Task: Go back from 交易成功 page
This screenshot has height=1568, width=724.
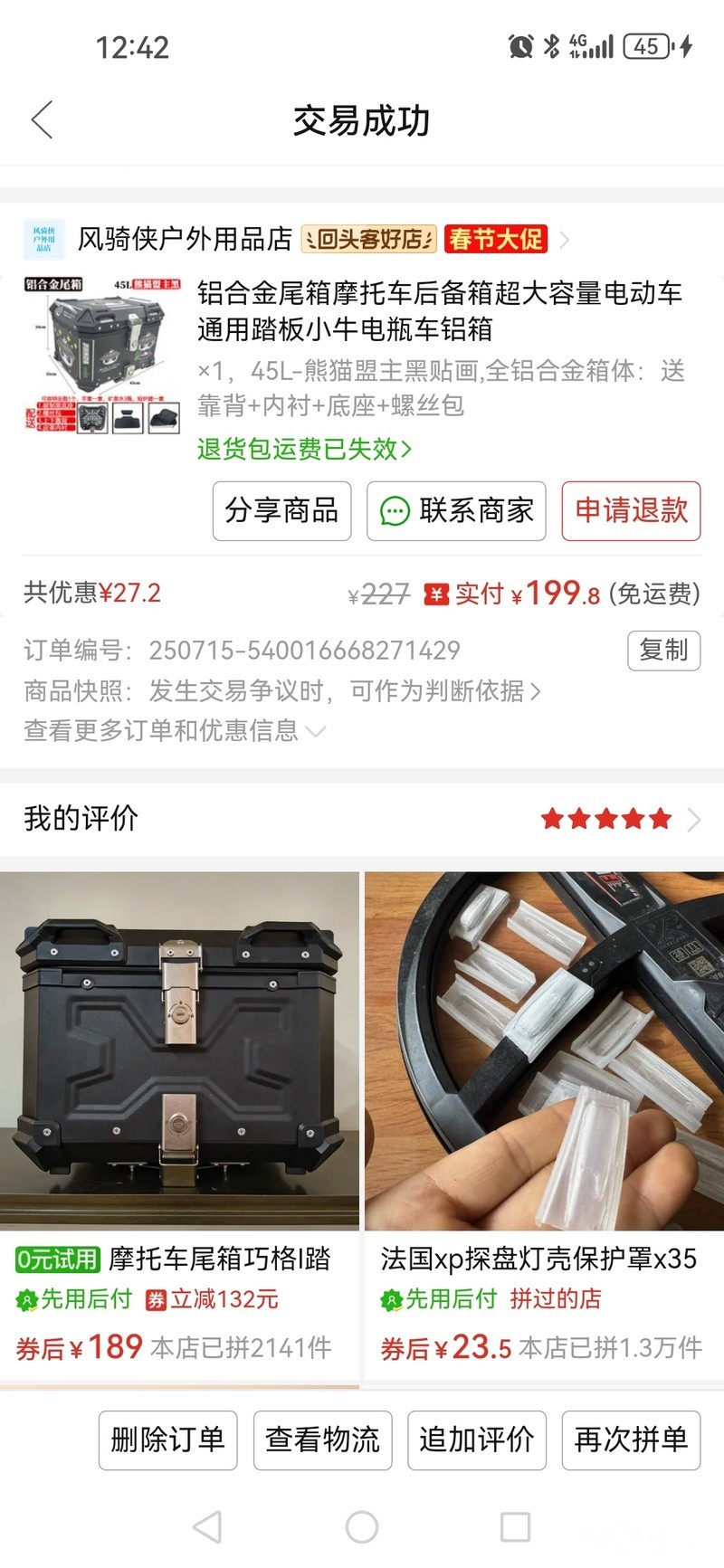Action: click(x=42, y=119)
